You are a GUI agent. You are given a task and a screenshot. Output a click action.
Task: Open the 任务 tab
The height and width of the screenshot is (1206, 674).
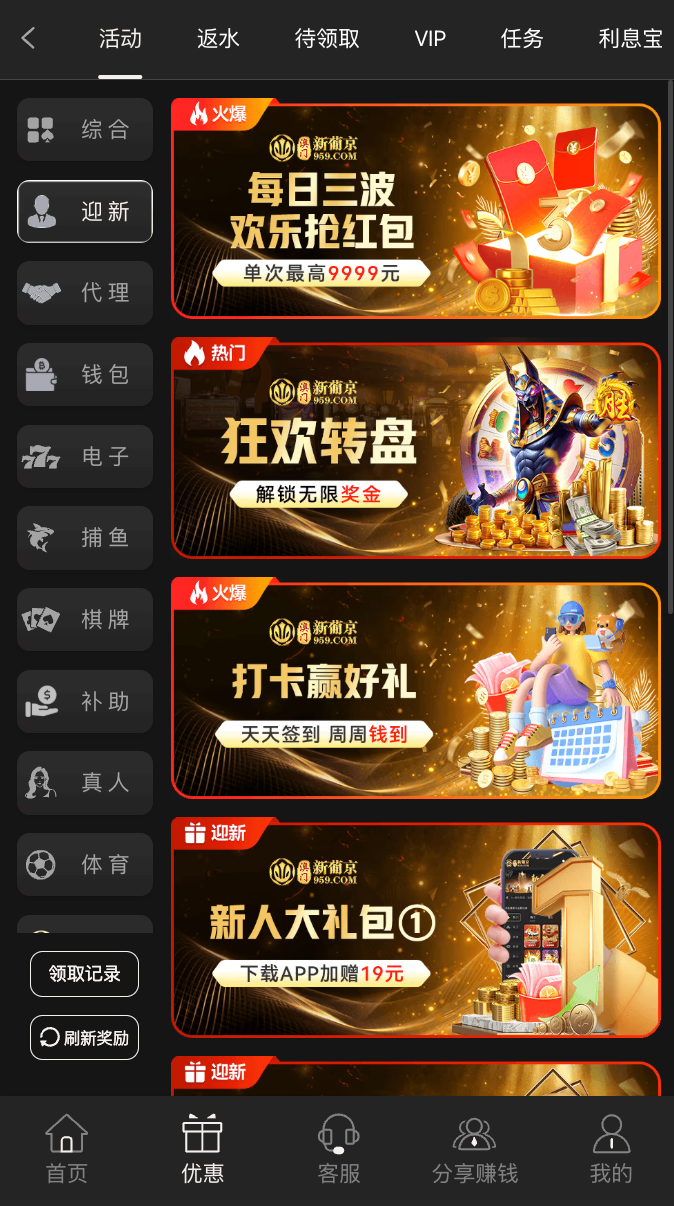point(522,39)
